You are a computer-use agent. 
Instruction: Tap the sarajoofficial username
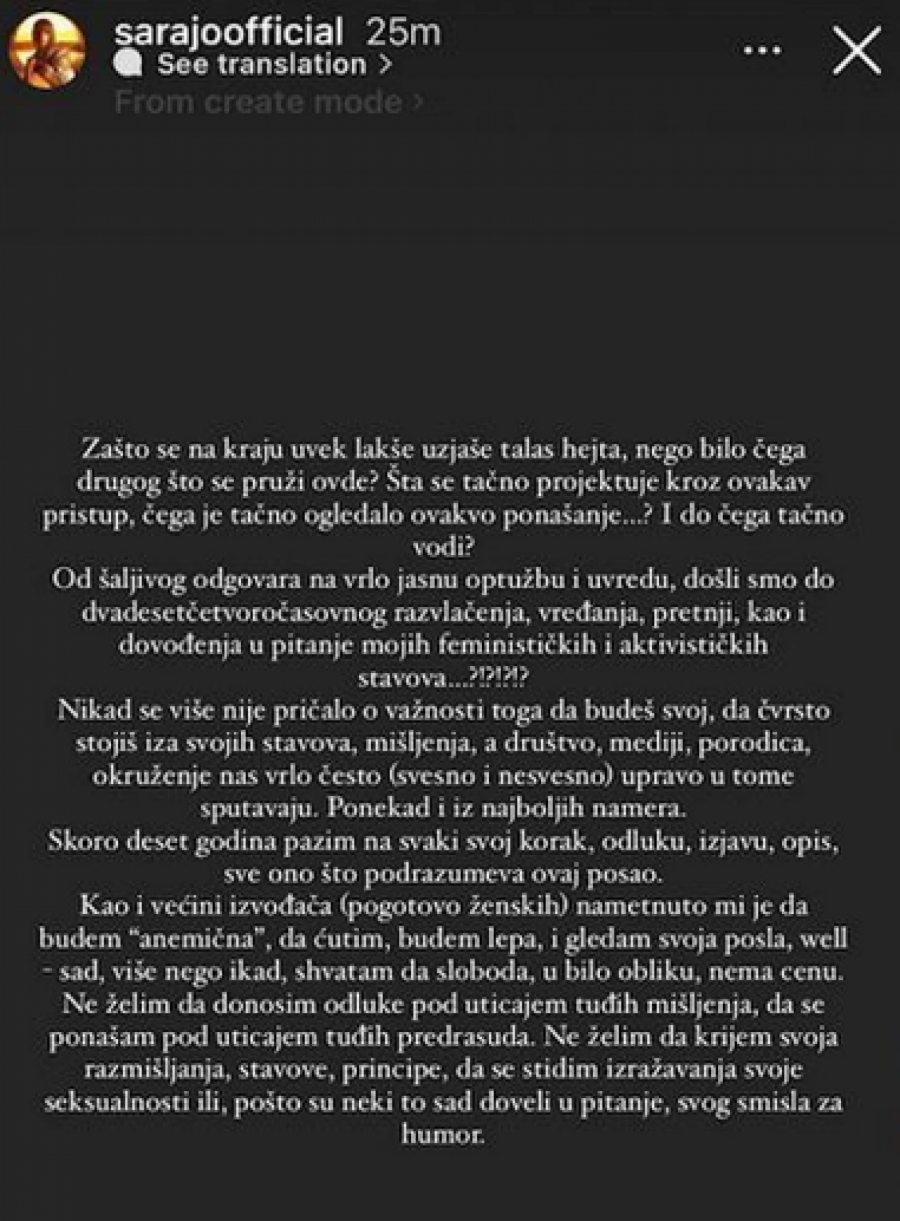(230, 32)
